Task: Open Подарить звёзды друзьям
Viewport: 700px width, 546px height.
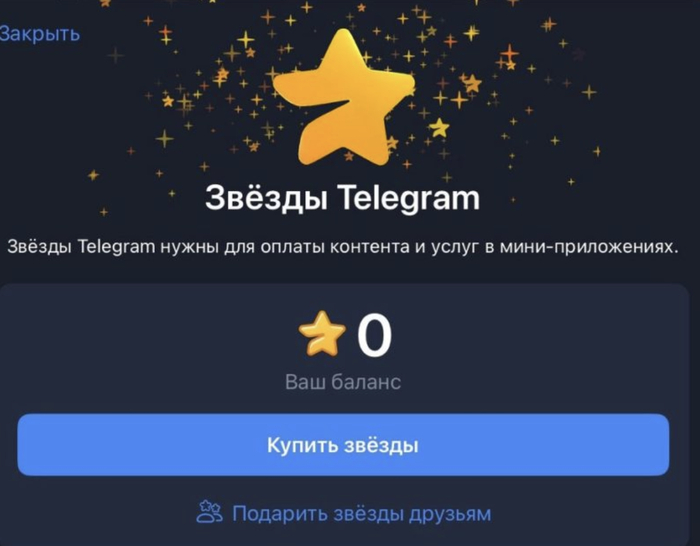Action: coord(345,514)
